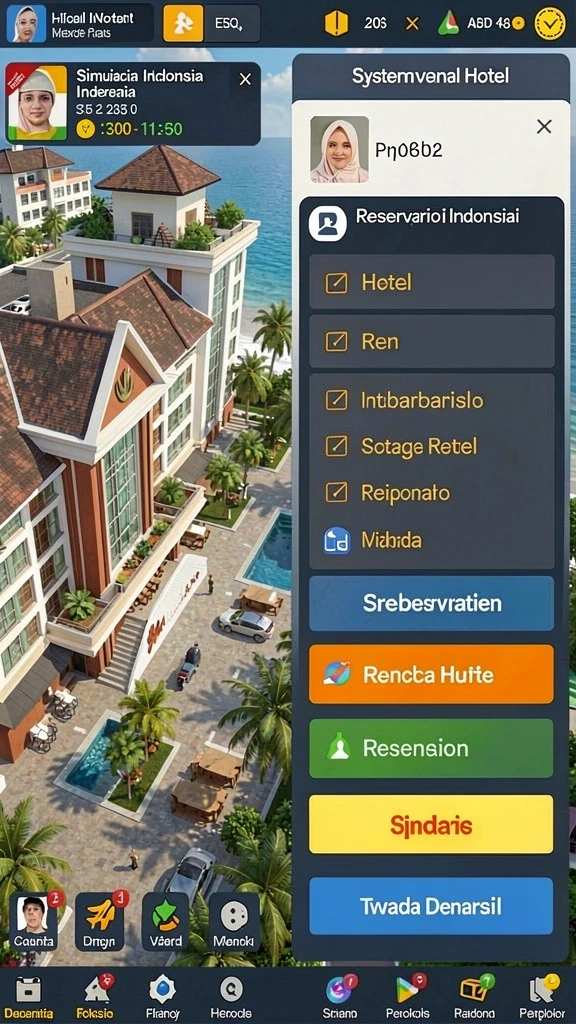Image resolution: width=576 pixels, height=1024 pixels.
Task: Close the Pn06b2 profile panel
Action: pyautogui.click(x=544, y=127)
